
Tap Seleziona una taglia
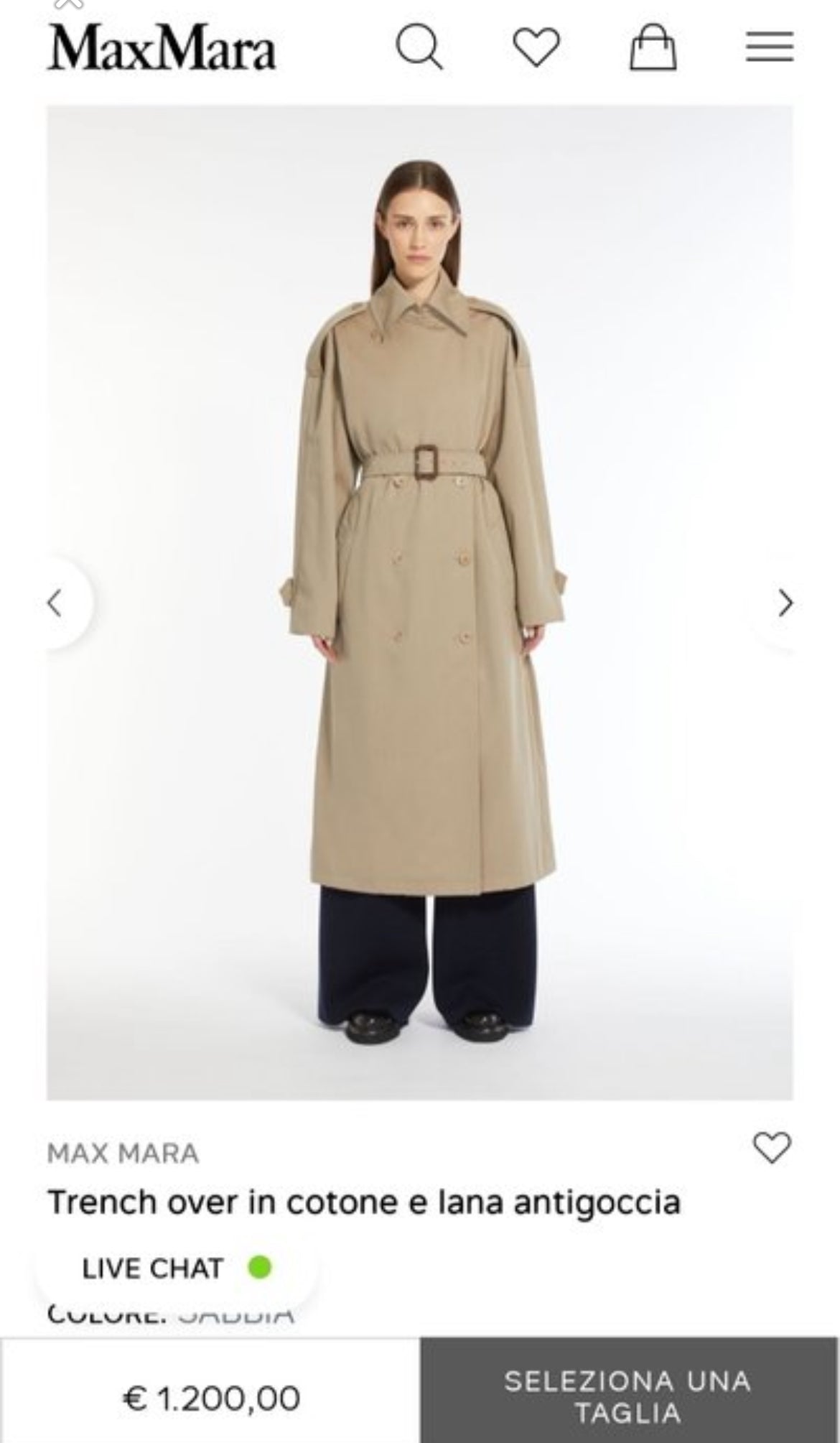click(629, 1396)
